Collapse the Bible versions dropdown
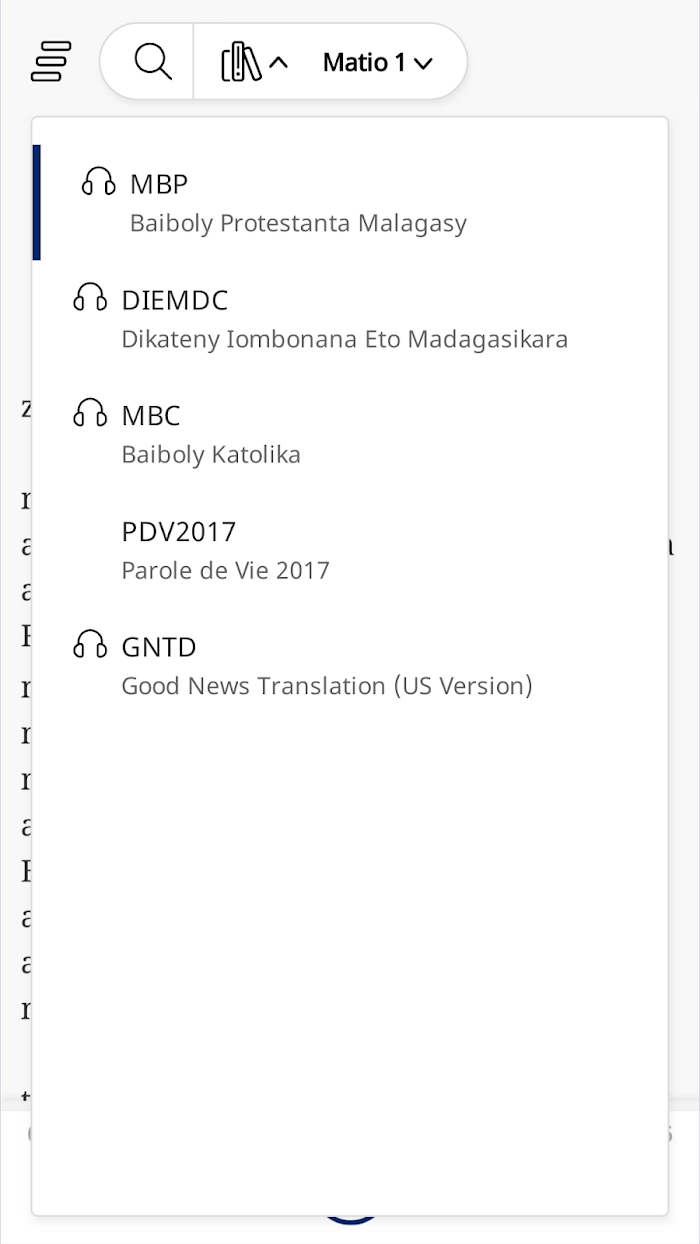 click(254, 62)
